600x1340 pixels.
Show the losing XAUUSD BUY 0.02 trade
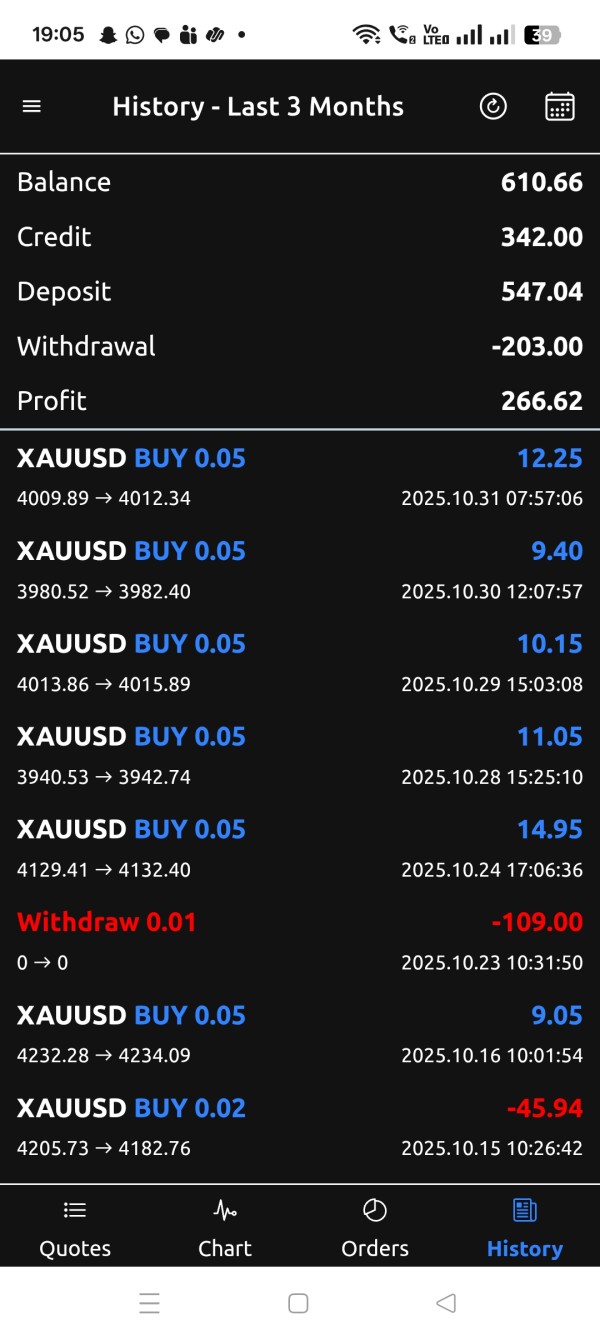click(x=300, y=1128)
